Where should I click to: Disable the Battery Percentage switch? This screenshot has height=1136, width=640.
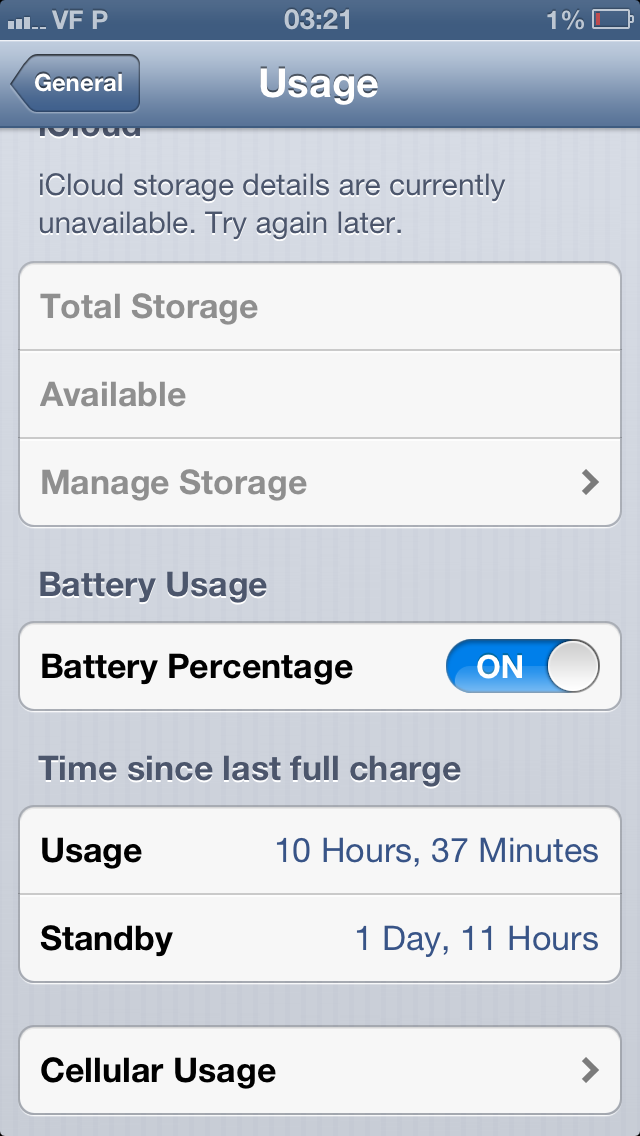tap(523, 667)
